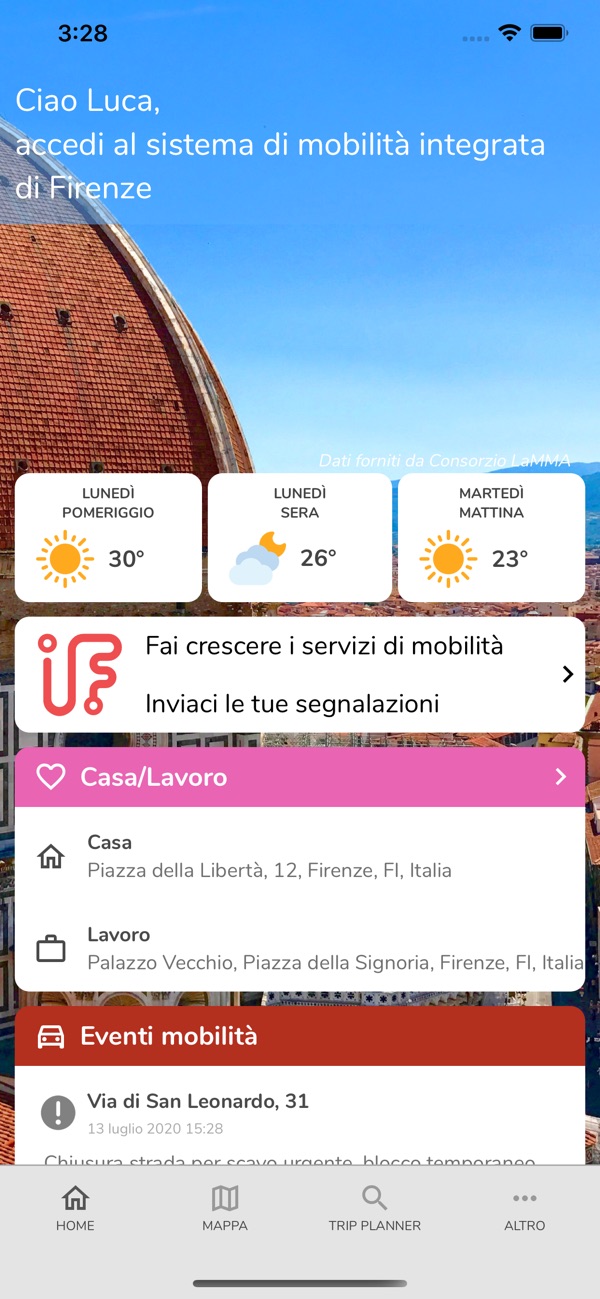Select the Lavoro Palazzo Vecchio row
600x1299 pixels.
point(300,949)
